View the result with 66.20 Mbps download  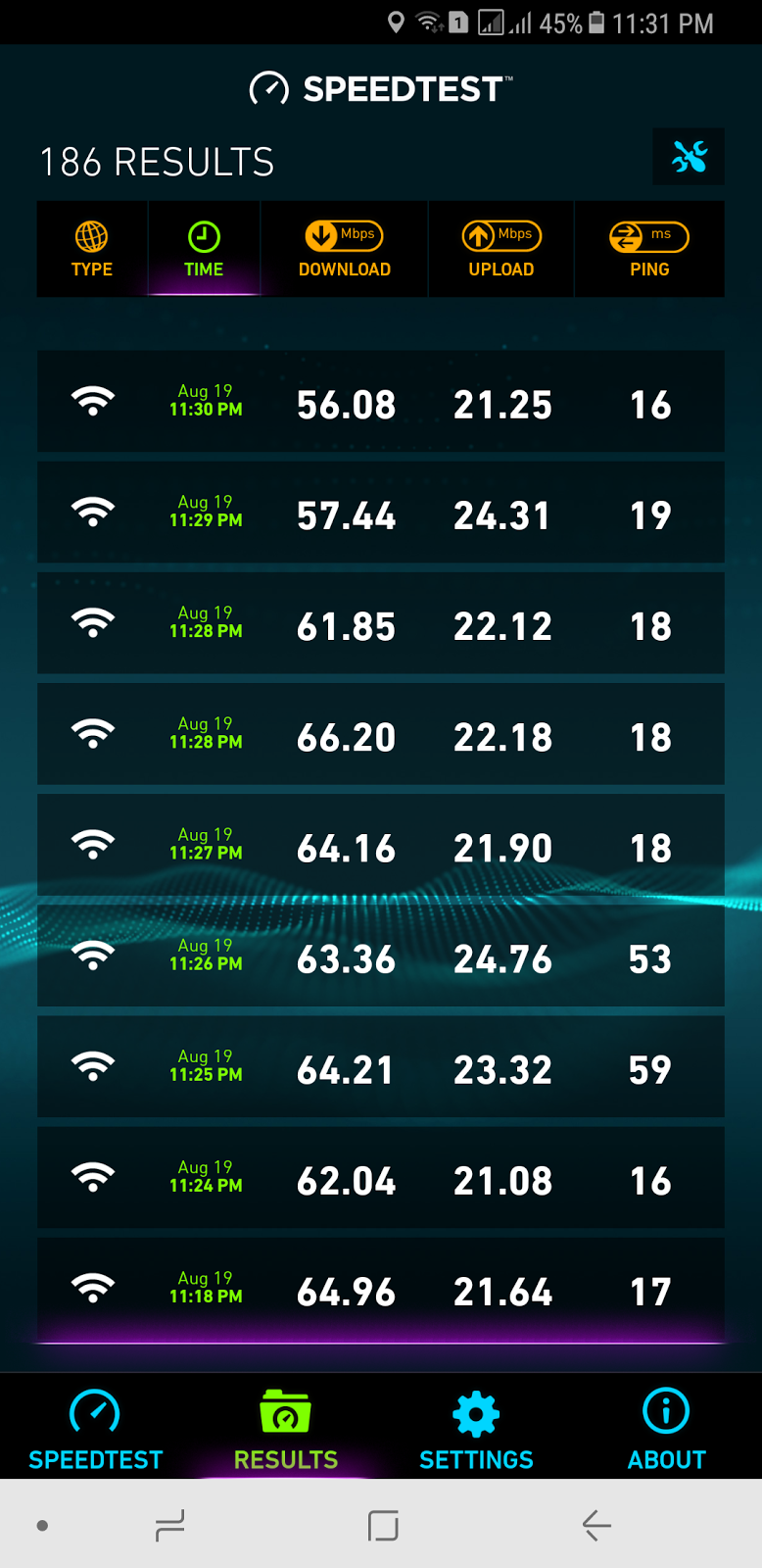click(x=380, y=734)
